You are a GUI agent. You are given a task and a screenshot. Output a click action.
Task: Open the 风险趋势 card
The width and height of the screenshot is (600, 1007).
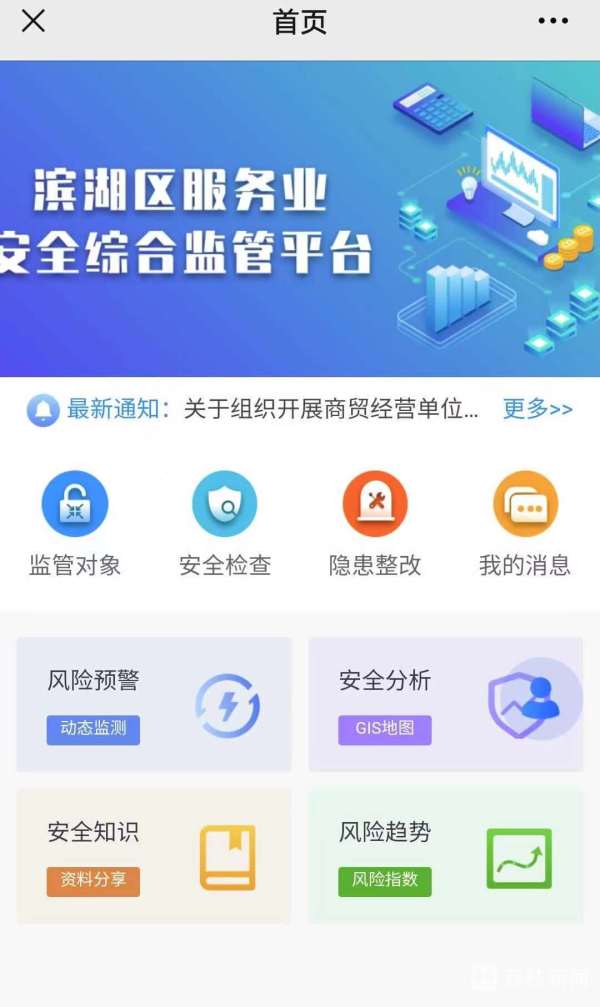click(x=445, y=855)
